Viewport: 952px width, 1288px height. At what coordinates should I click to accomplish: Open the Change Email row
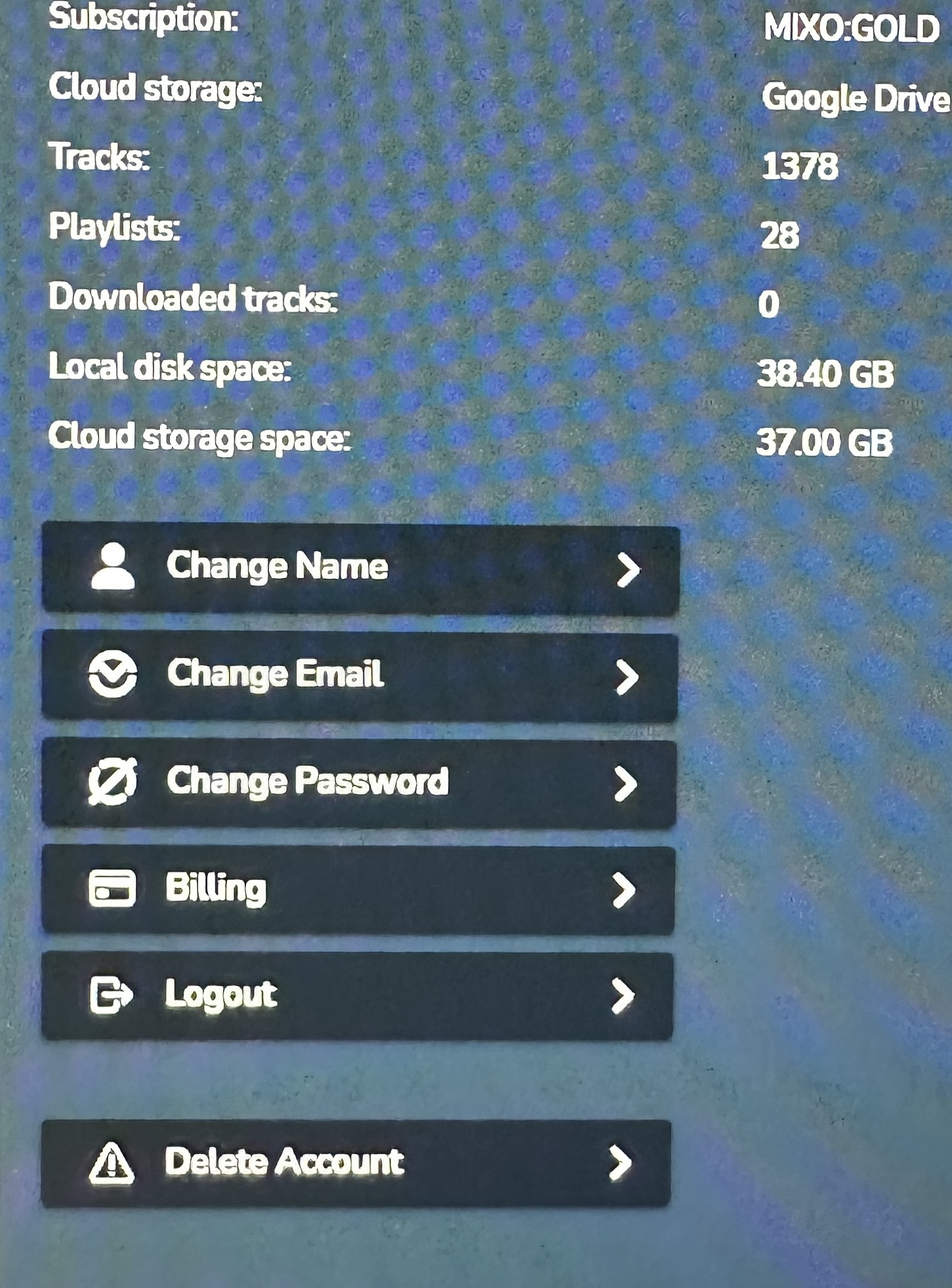(x=359, y=676)
